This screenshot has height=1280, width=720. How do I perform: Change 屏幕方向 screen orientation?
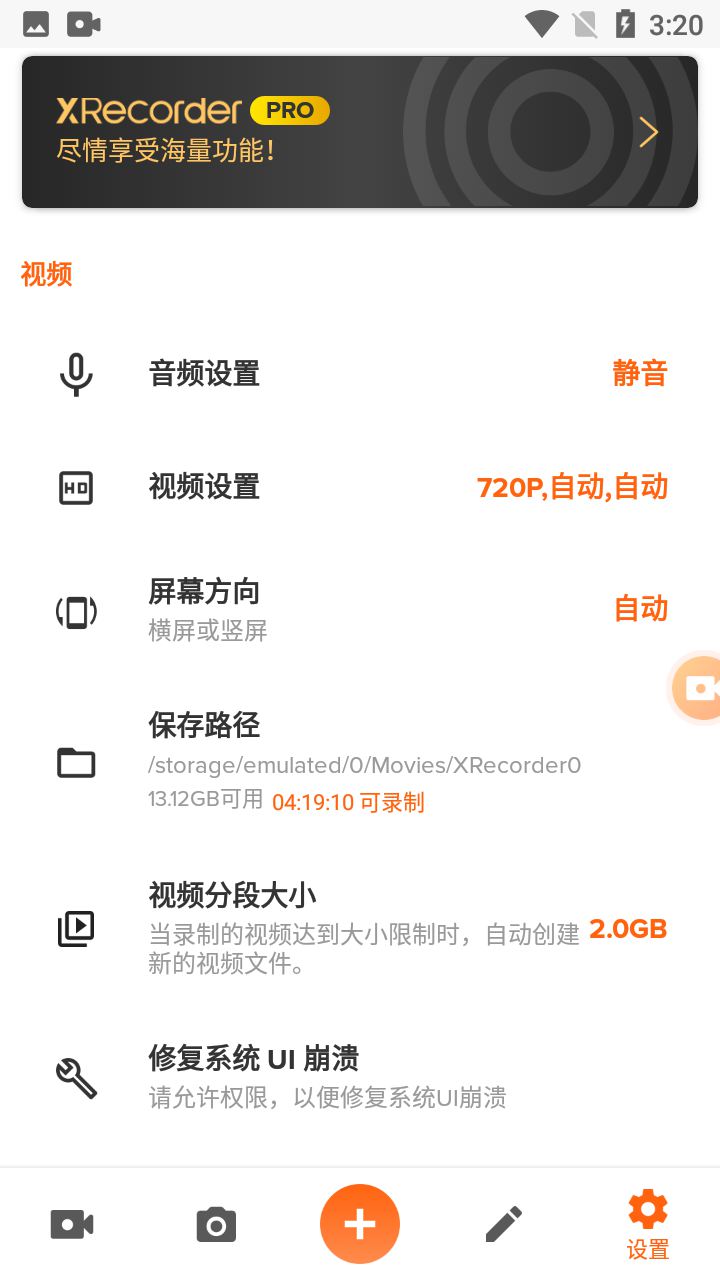pos(360,610)
